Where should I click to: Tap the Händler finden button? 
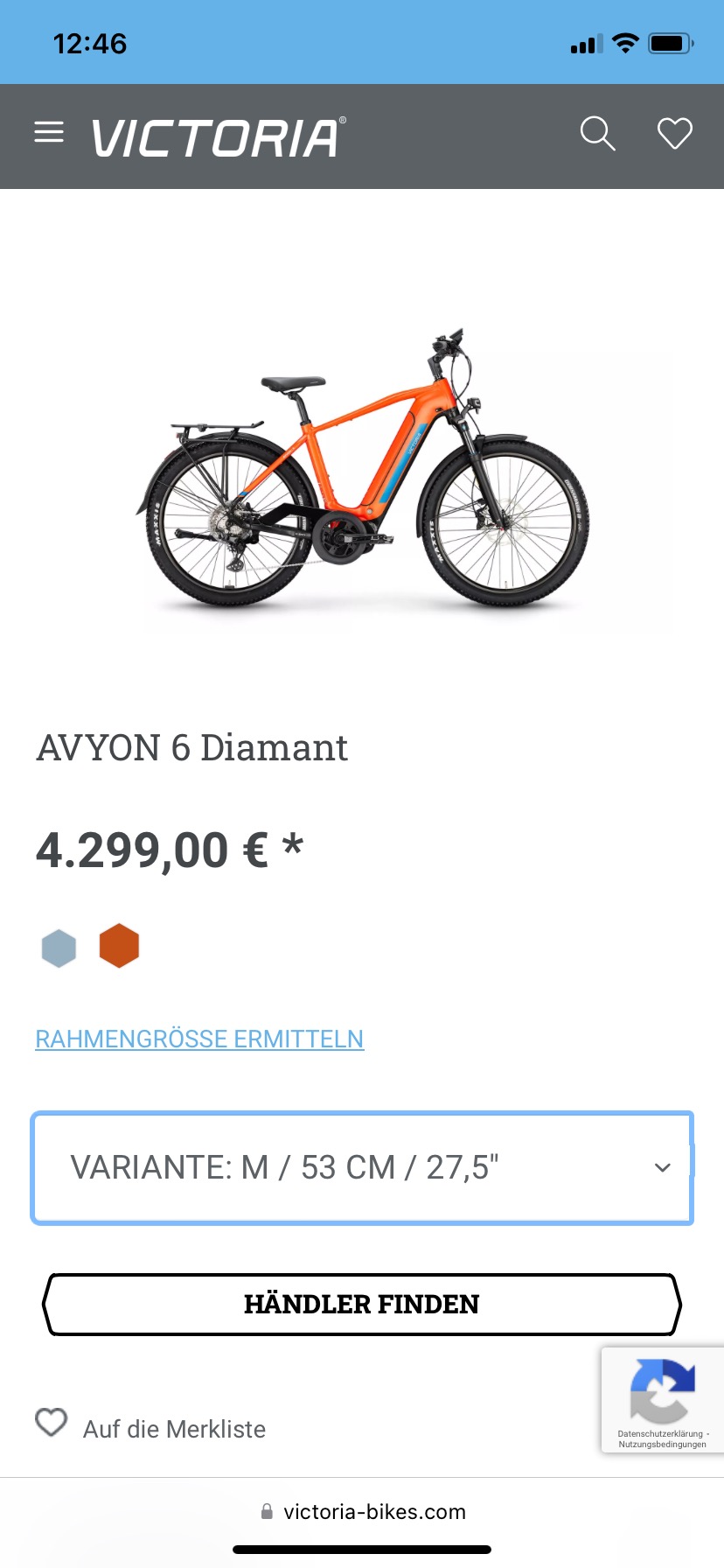(x=362, y=1304)
